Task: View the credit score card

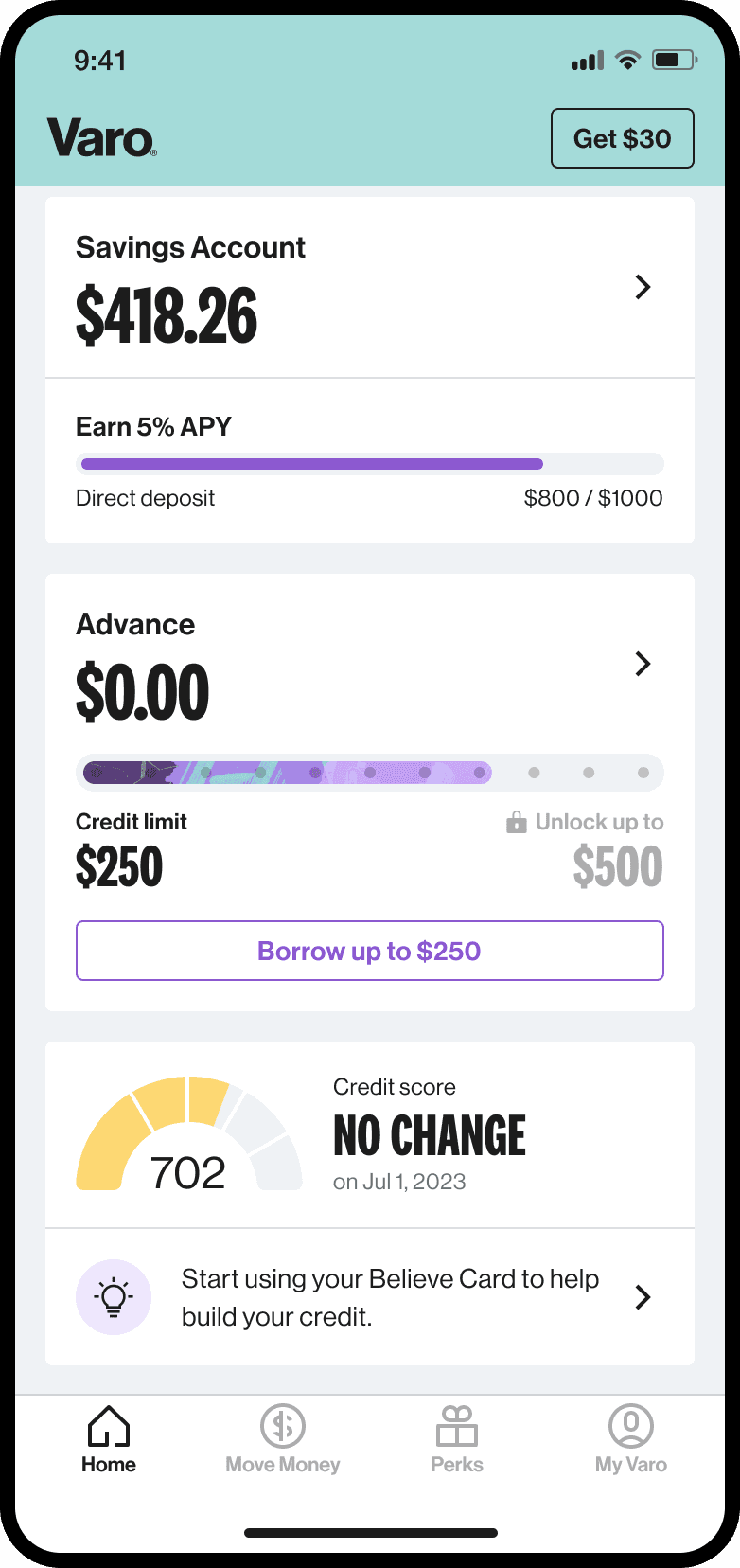Action: click(x=369, y=1134)
